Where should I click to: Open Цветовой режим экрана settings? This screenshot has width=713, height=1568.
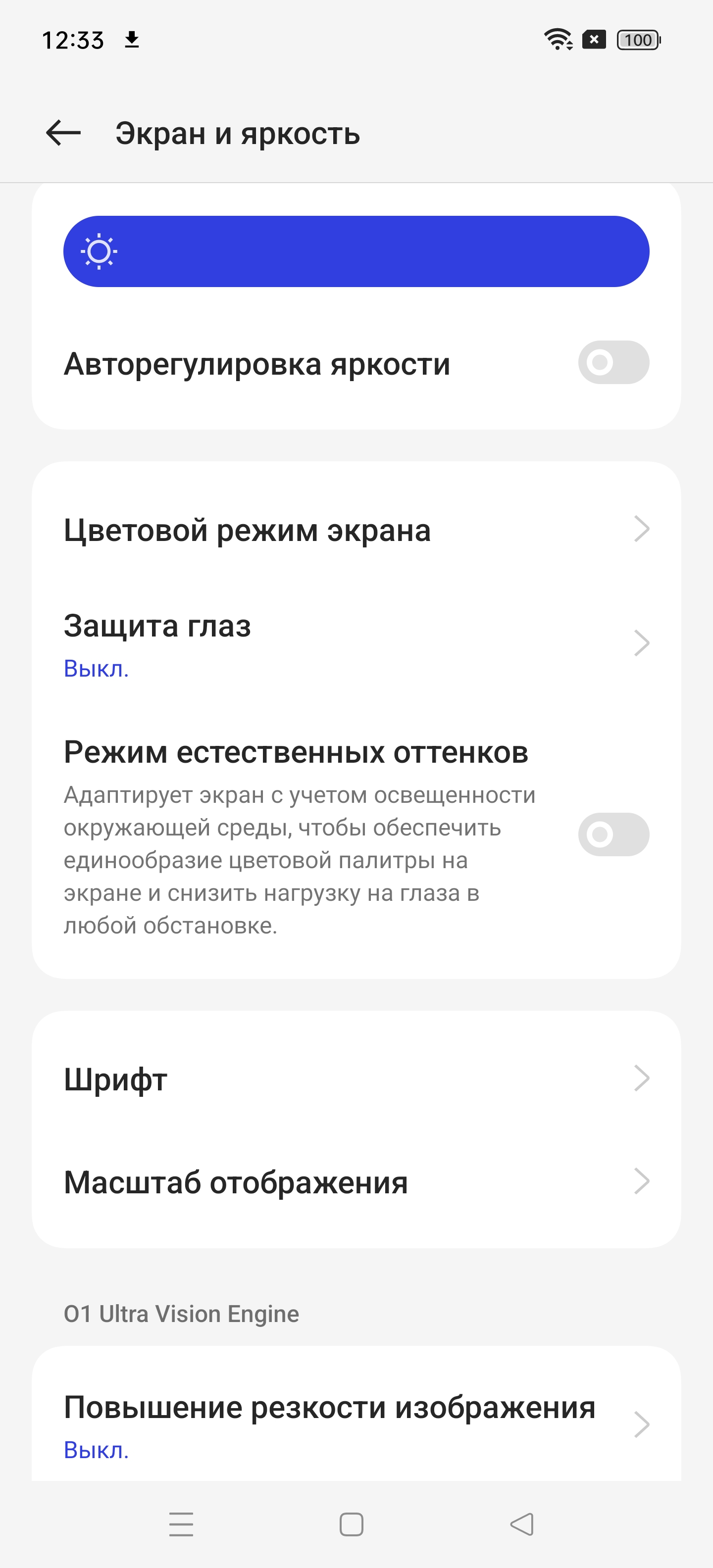click(x=356, y=530)
